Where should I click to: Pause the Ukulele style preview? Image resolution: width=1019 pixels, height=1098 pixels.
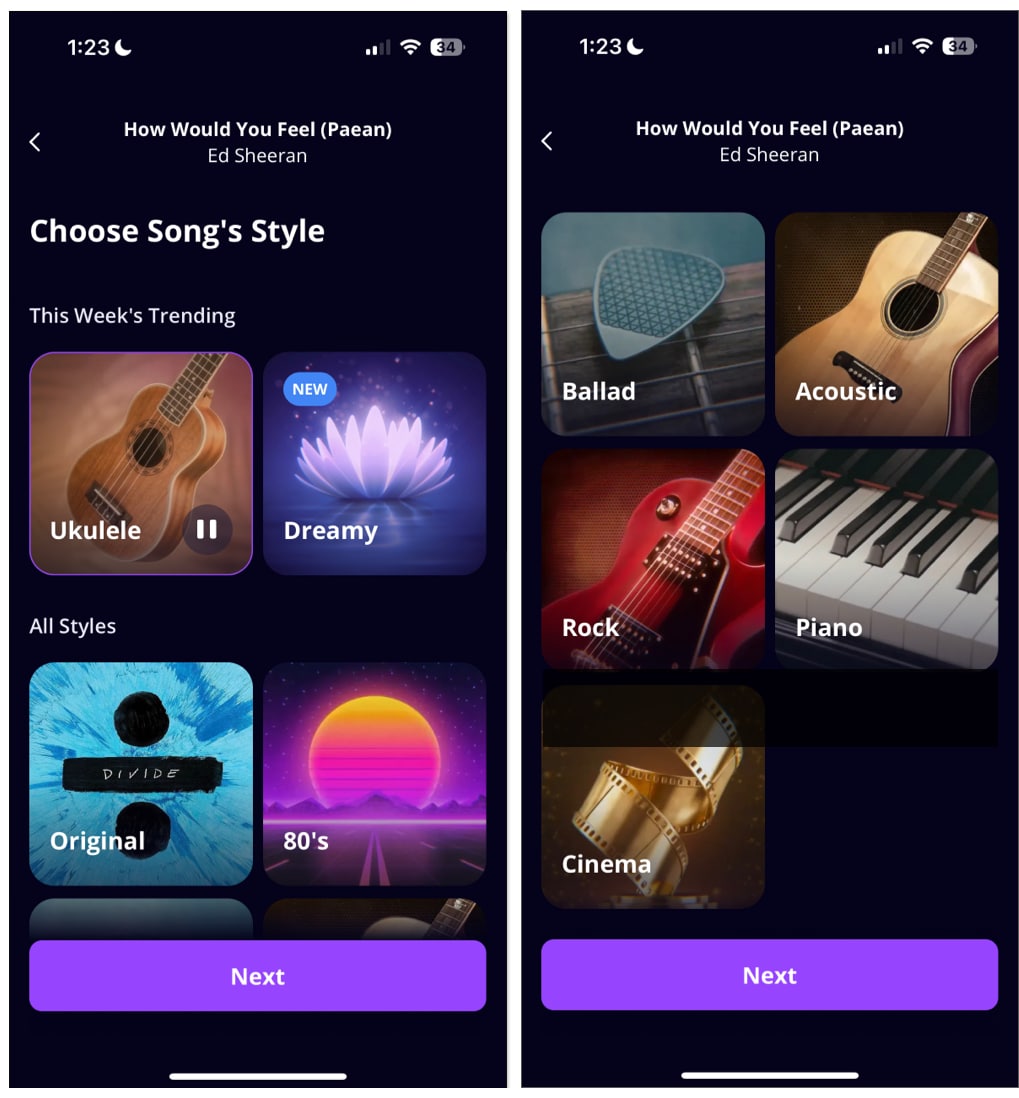point(207,529)
